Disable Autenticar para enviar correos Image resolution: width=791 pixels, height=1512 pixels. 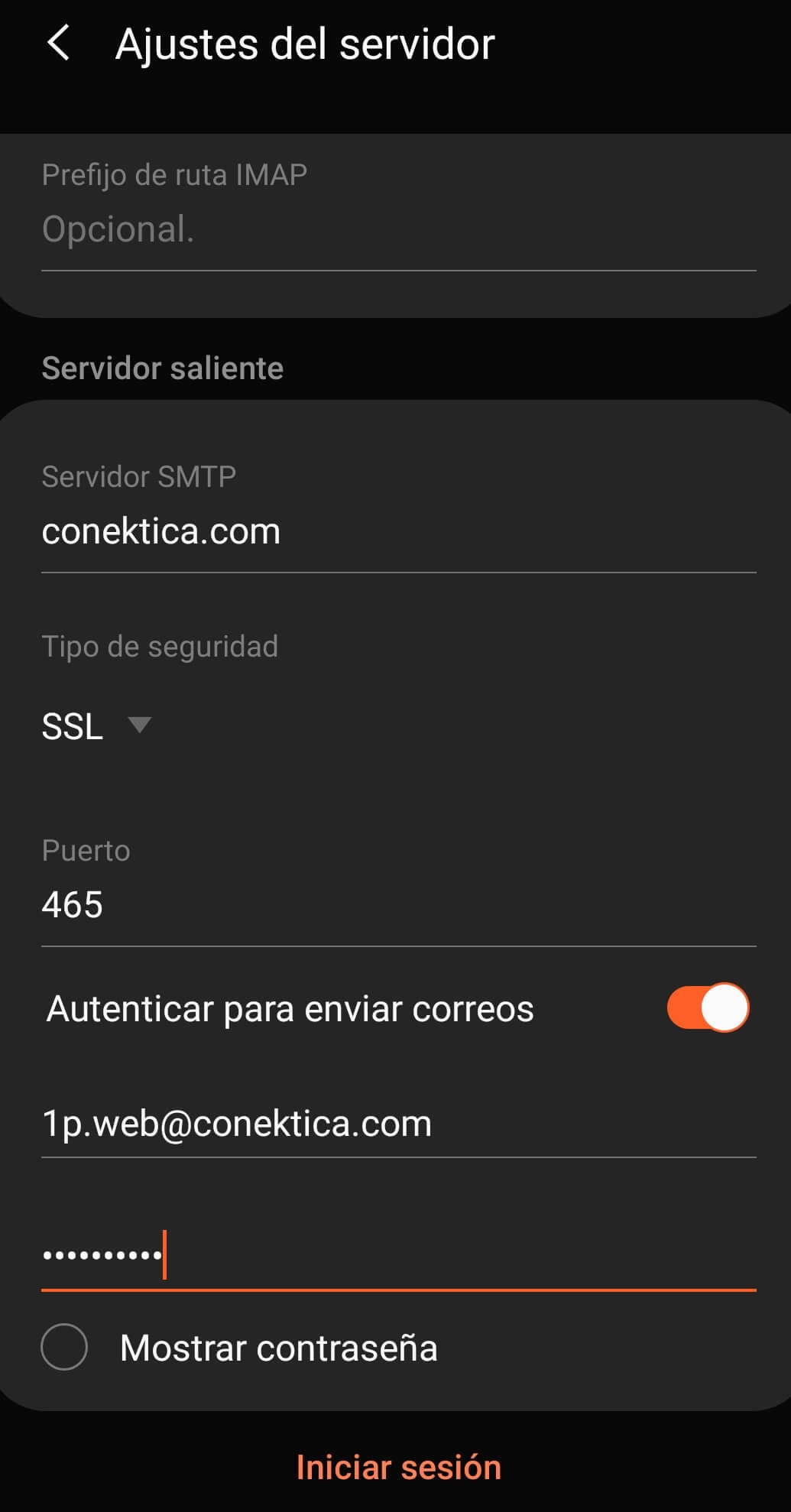coord(707,1007)
